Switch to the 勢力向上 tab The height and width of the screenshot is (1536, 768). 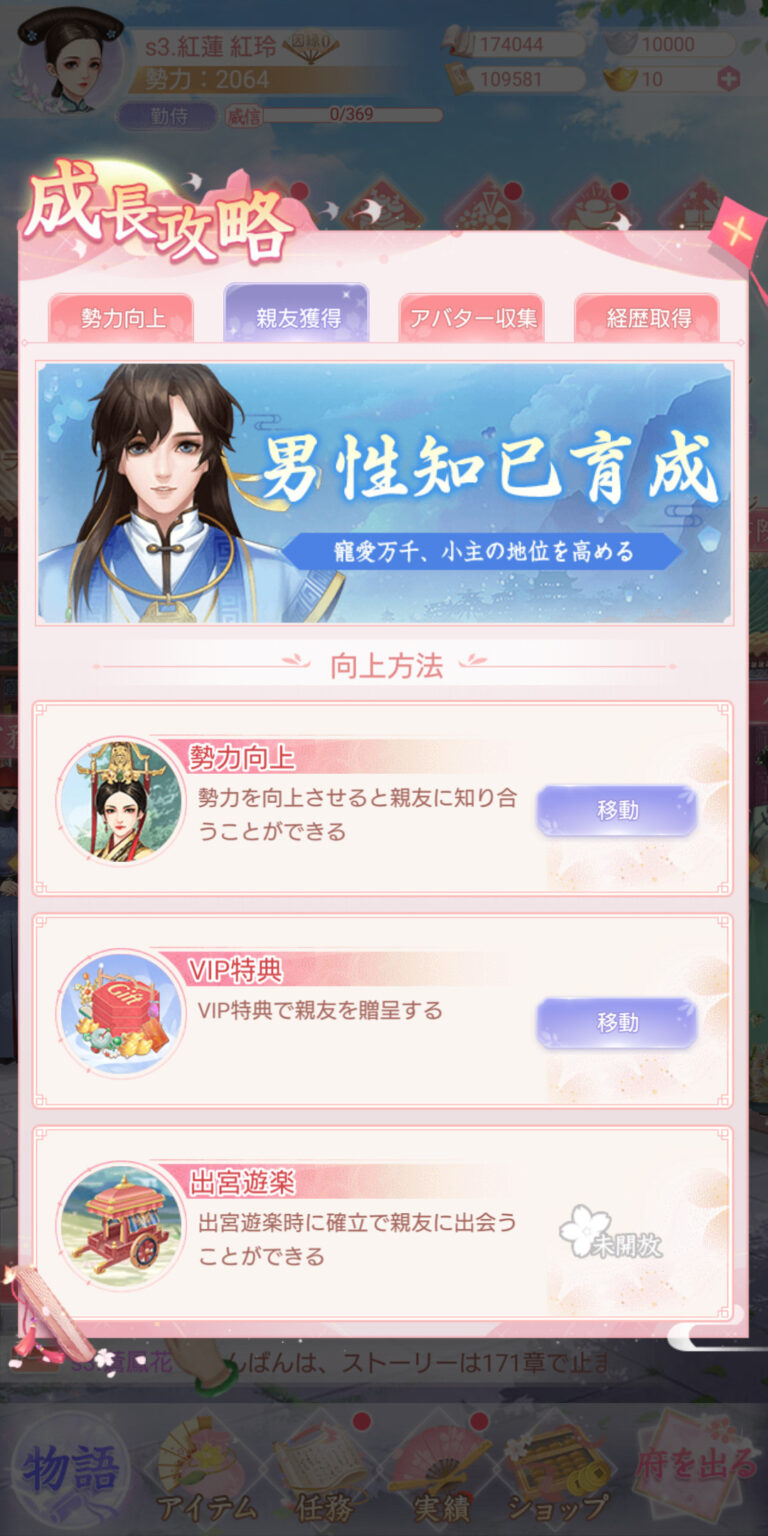pos(121,318)
